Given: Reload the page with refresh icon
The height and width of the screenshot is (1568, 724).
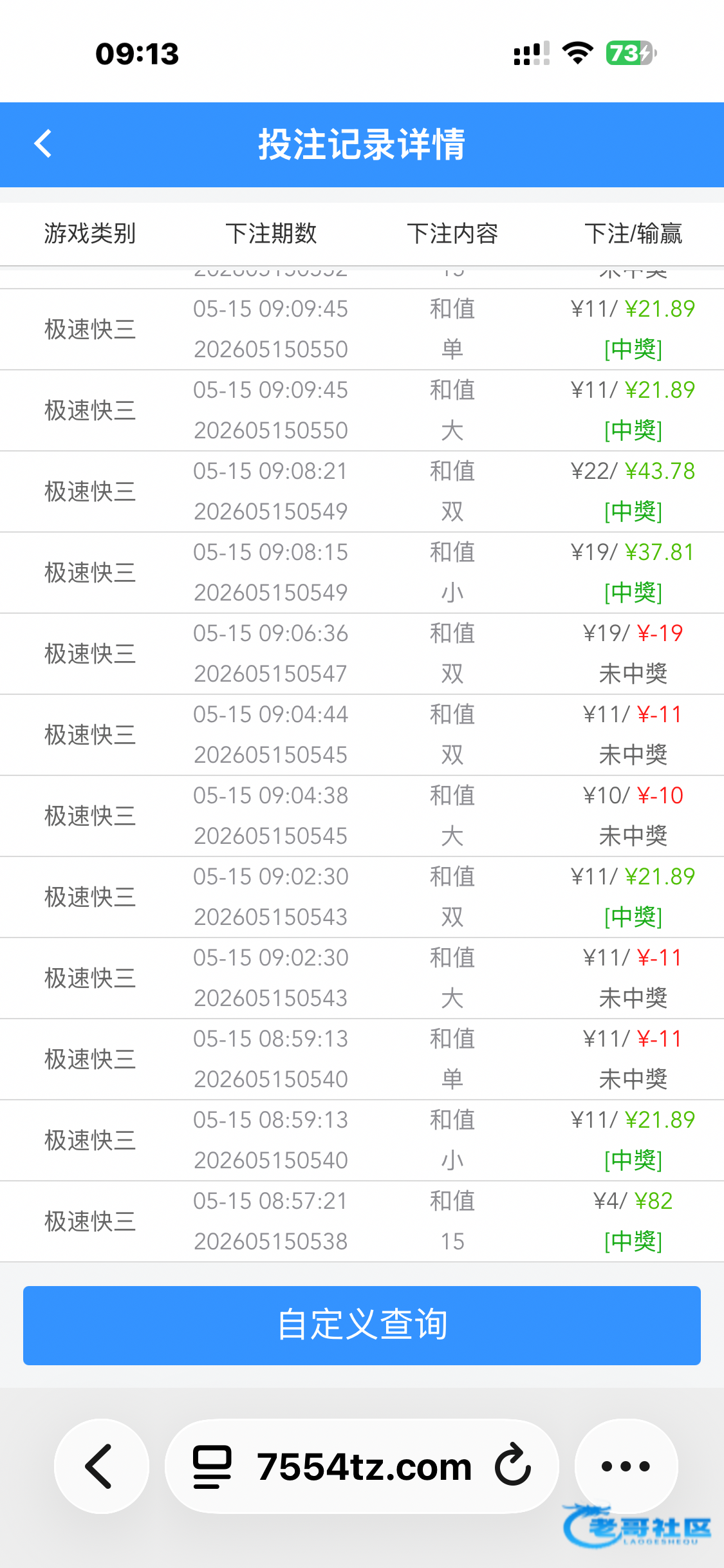Looking at the screenshot, I should click(513, 1465).
